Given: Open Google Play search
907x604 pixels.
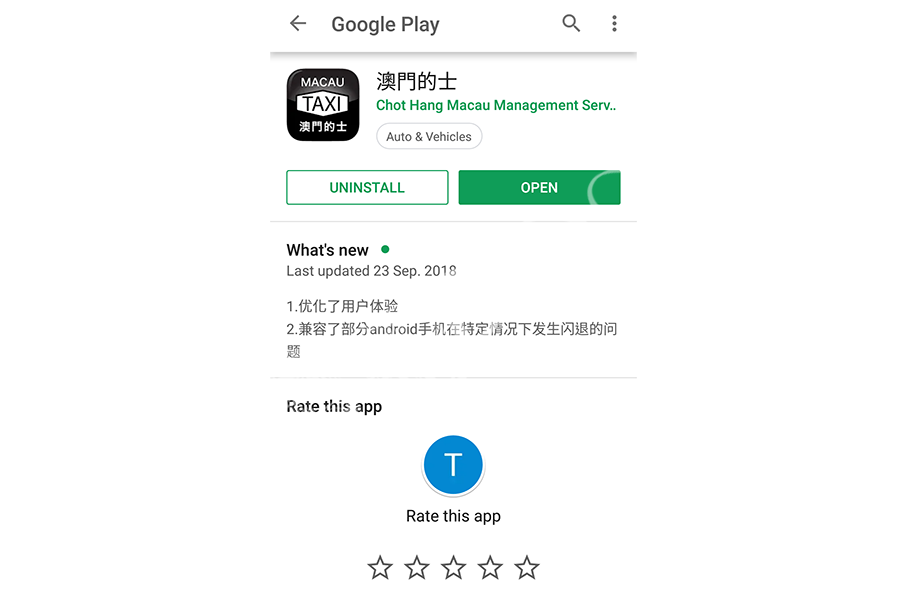Looking at the screenshot, I should click(571, 24).
